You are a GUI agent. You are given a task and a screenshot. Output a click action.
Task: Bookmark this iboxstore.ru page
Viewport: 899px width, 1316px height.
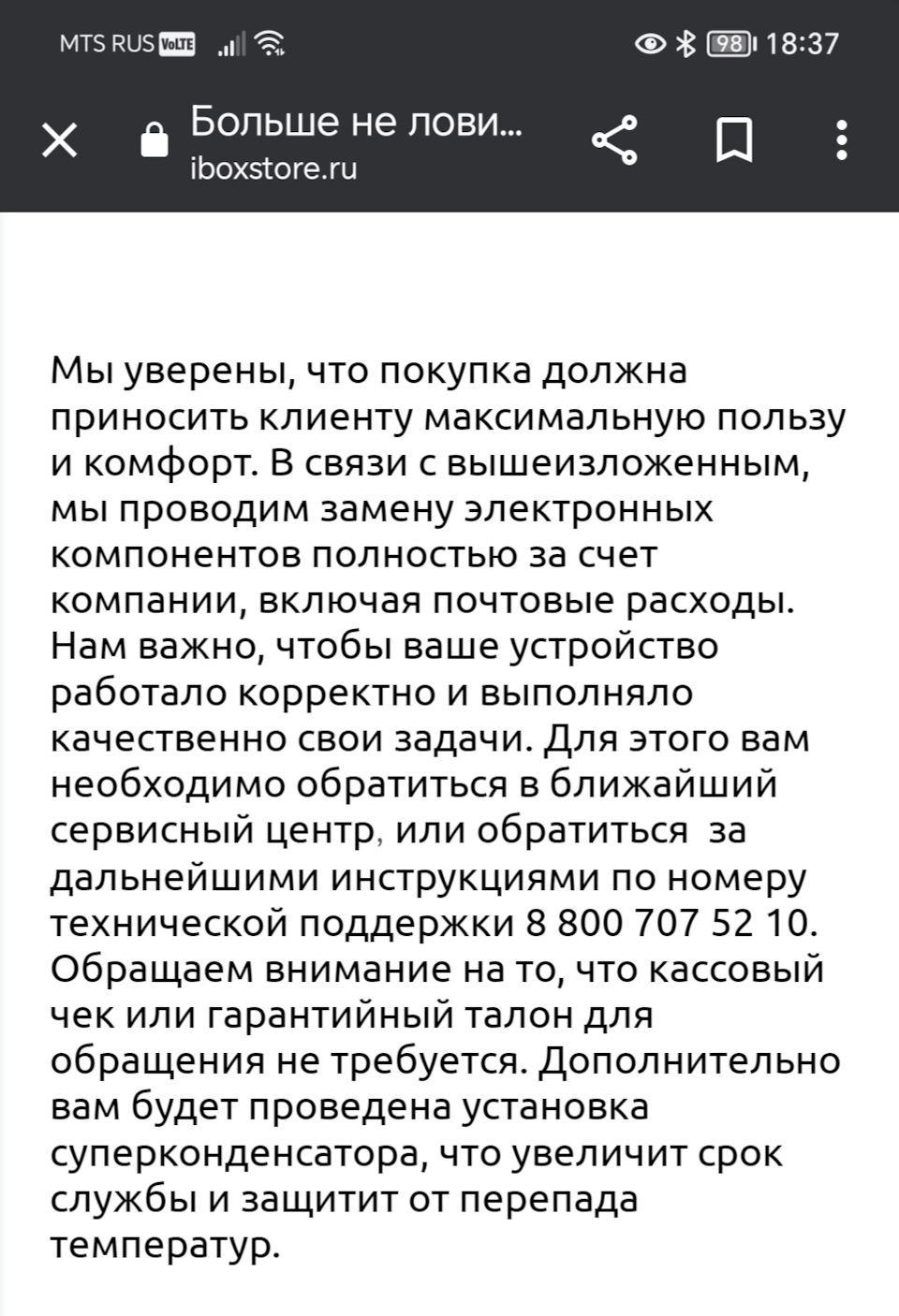[734, 140]
